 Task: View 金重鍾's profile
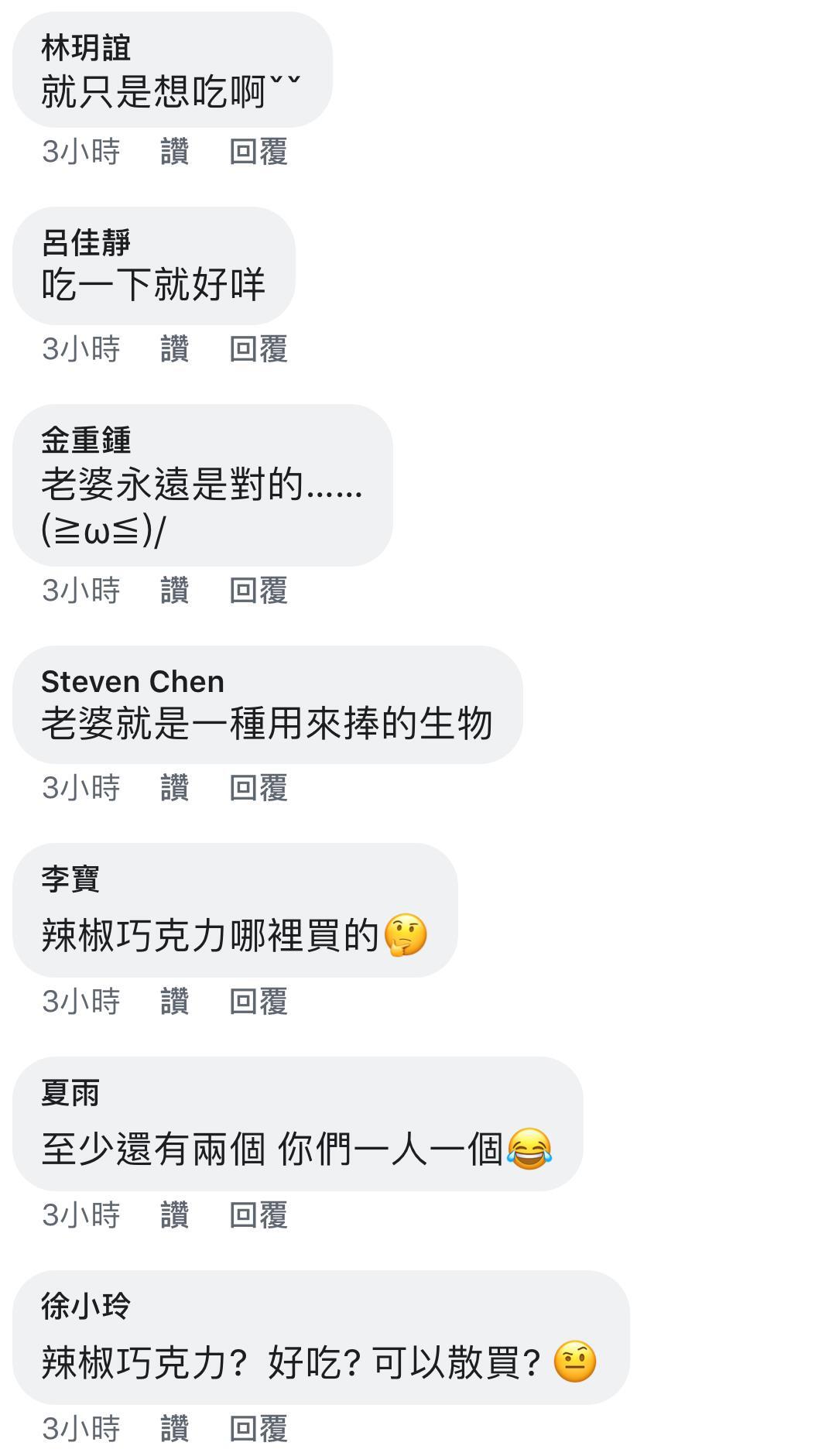[86, 440]
